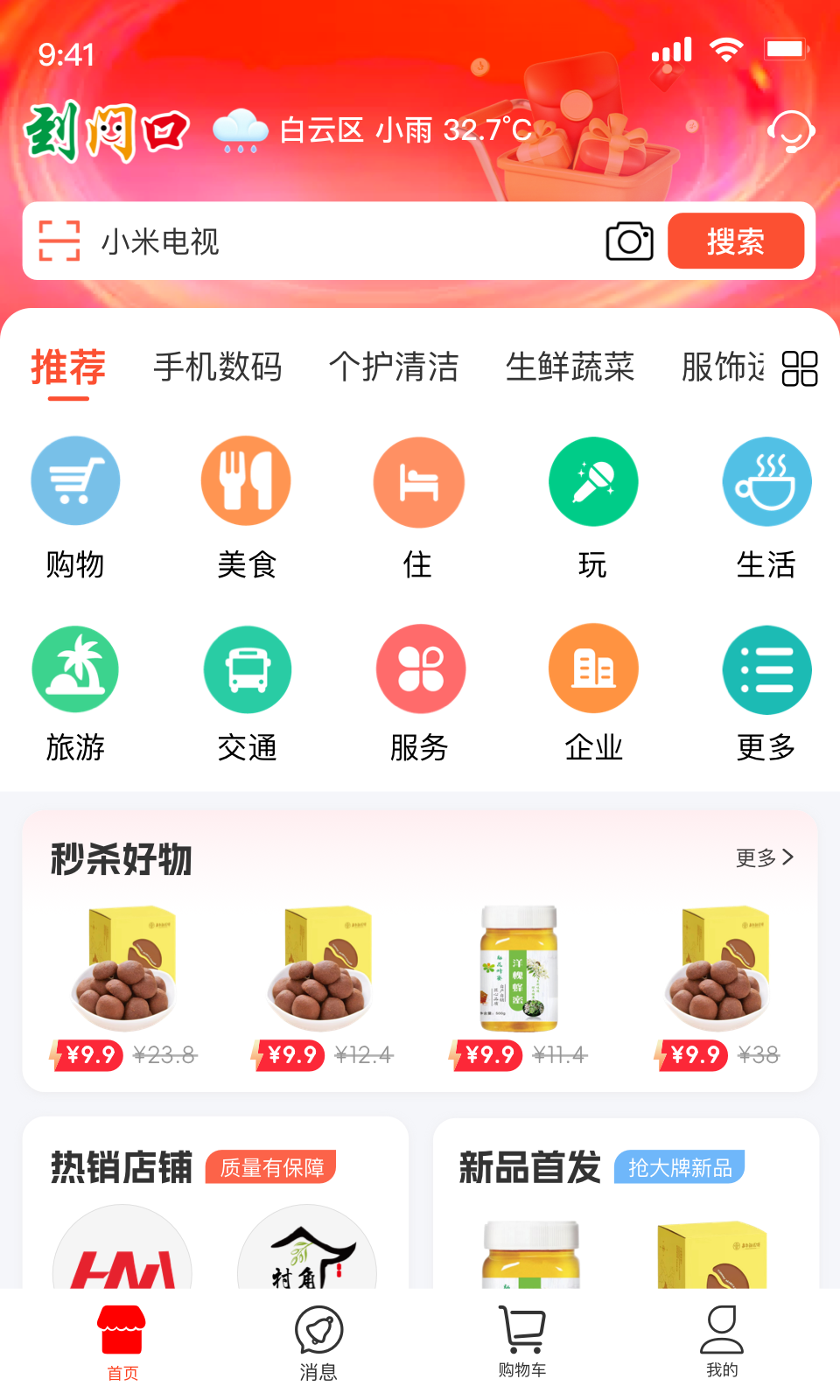Tap the 住 lodging bed icon
Image resolution: width=840 pixels, height=1400 pixels.
(x=419, y=481)
